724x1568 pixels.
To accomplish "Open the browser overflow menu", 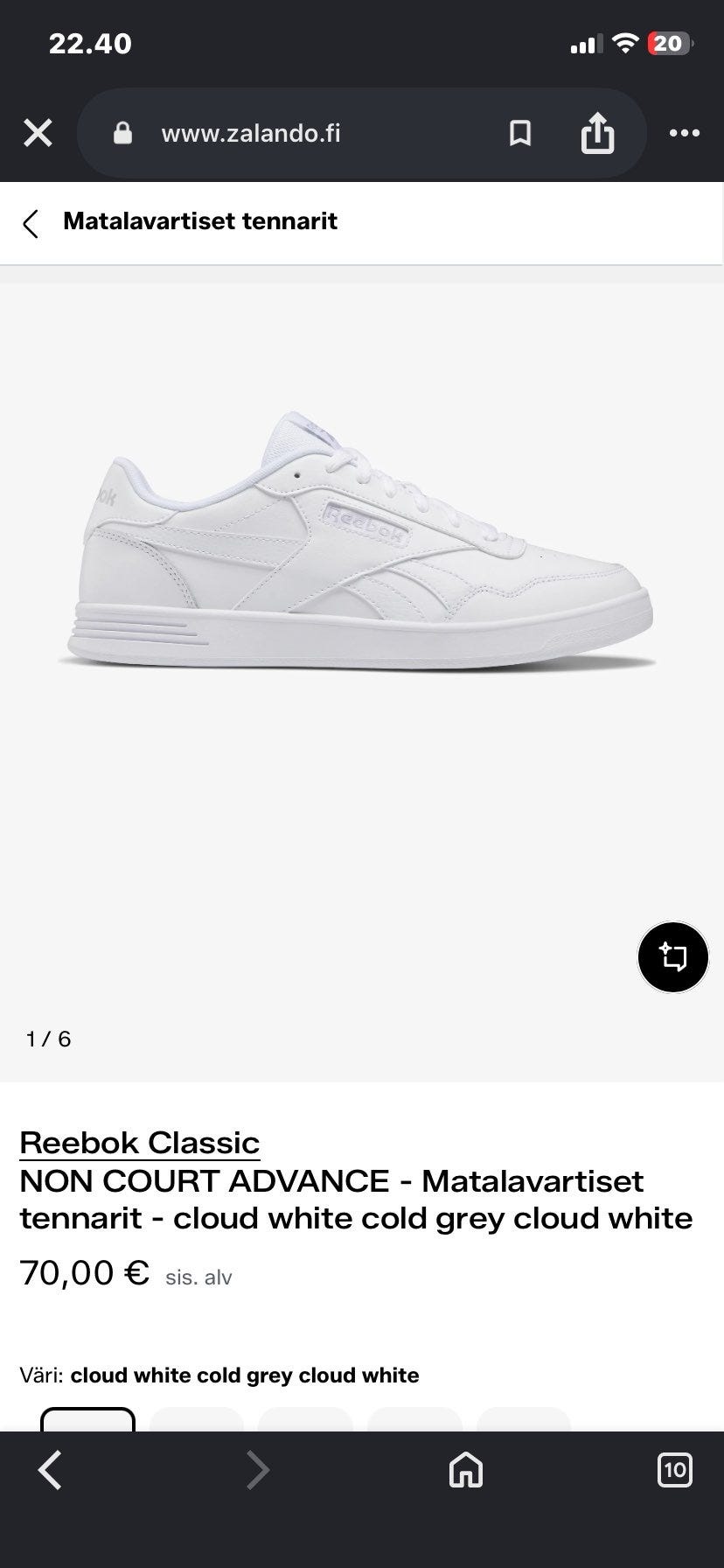I will click(684, 133).
